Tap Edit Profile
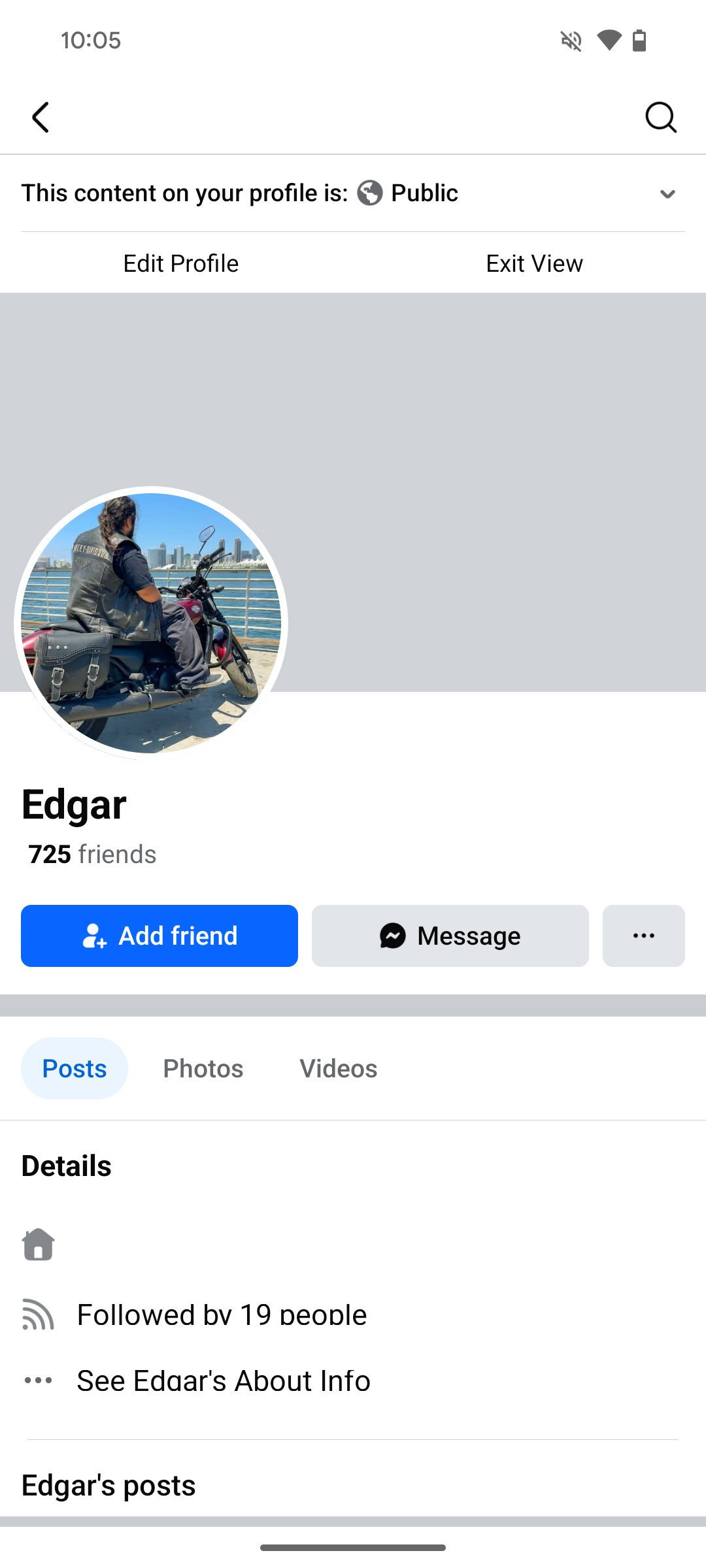The image size is (706, 1568). click(181, 263)
